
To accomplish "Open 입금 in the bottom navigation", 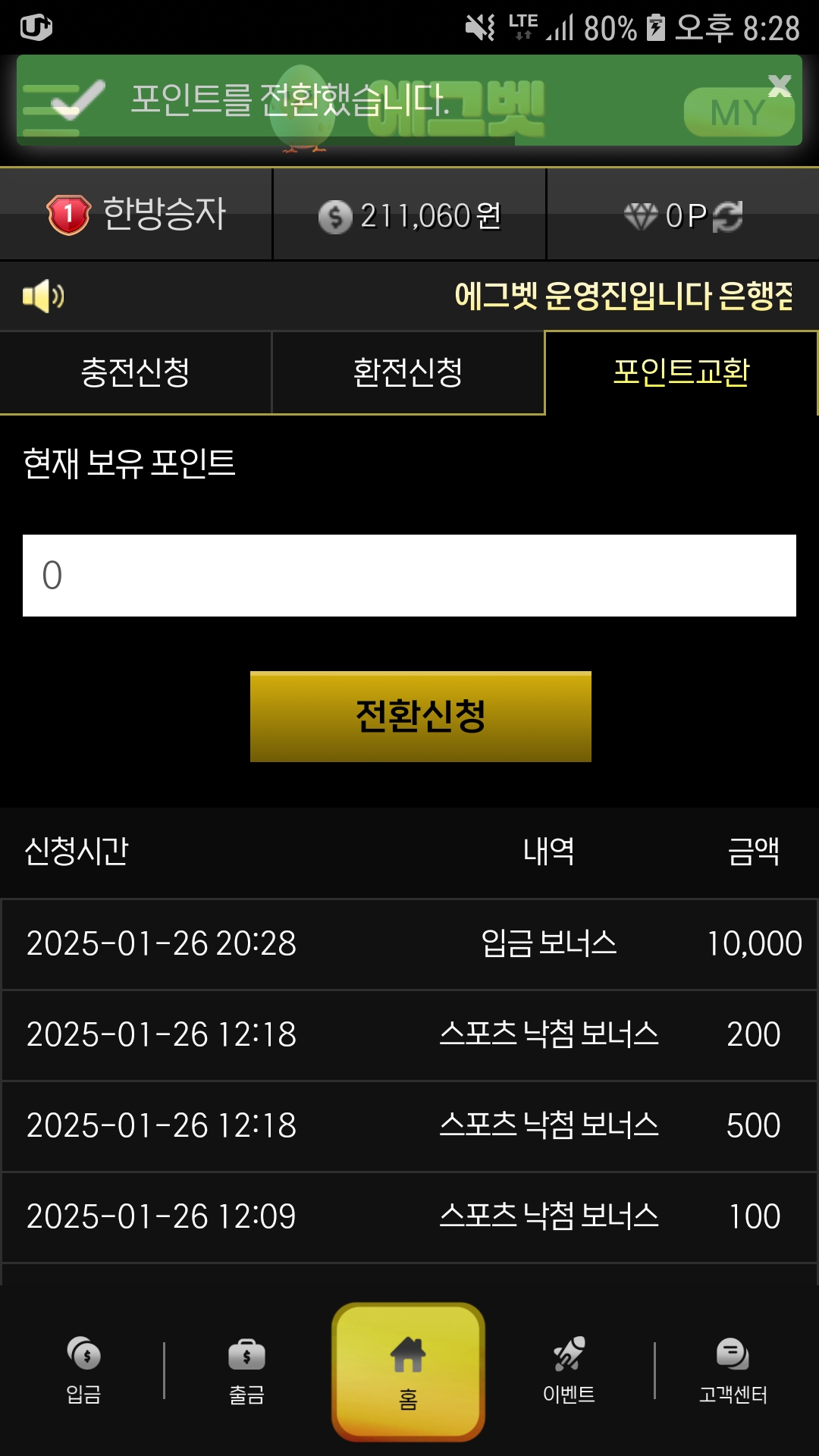I will [83, 1371].
